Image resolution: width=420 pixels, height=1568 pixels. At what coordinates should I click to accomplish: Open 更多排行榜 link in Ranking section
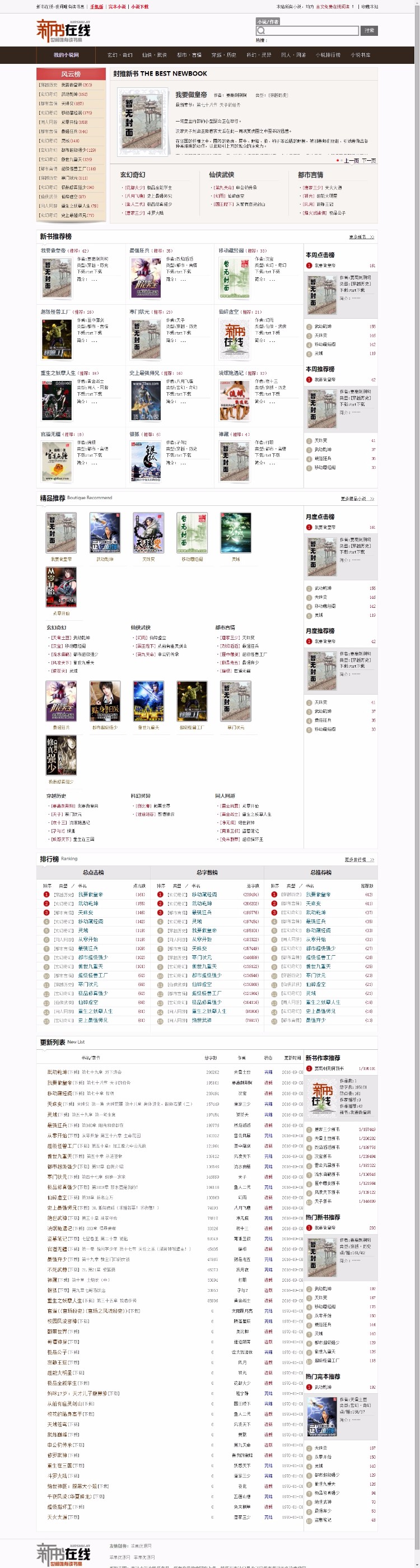[358, 859]
